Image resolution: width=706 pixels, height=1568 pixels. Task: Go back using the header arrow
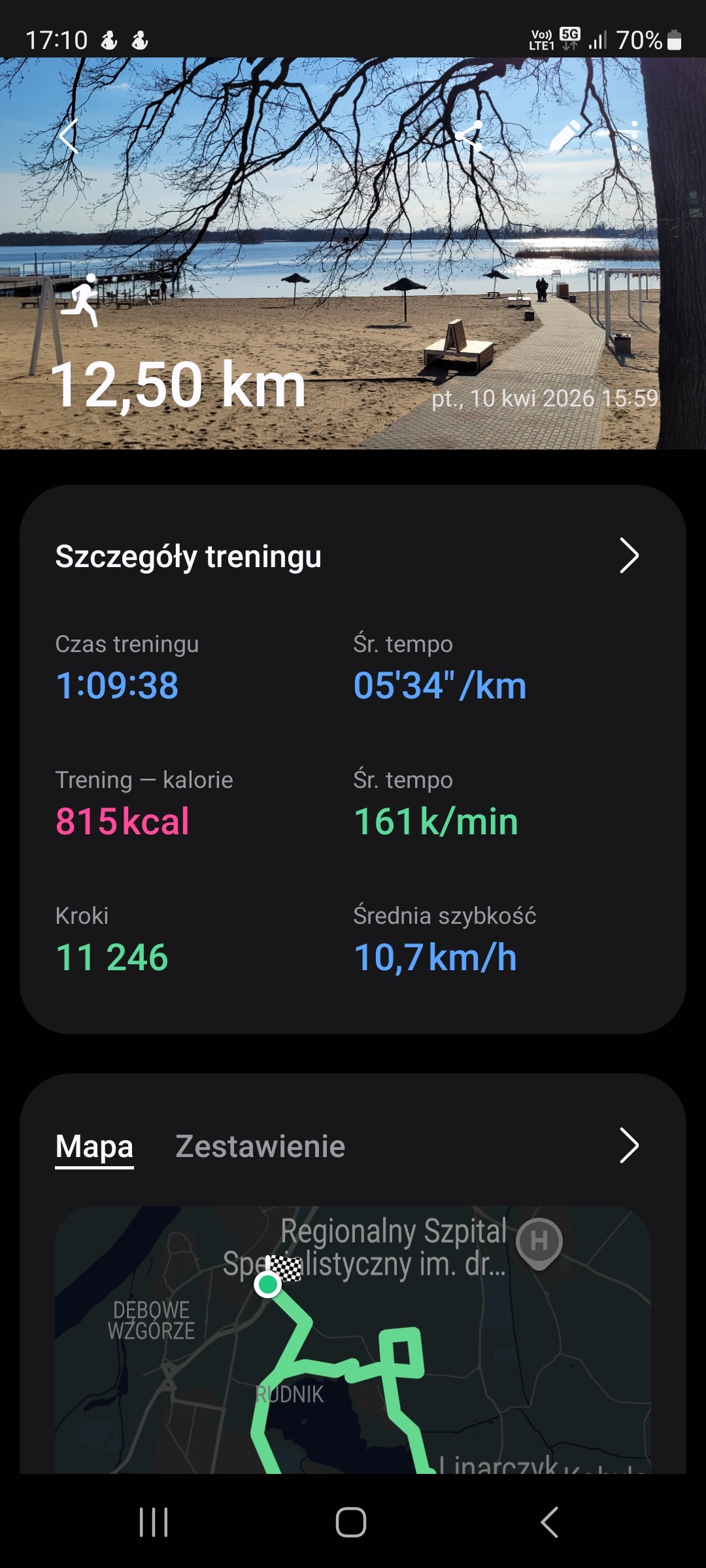pos(69,136)
